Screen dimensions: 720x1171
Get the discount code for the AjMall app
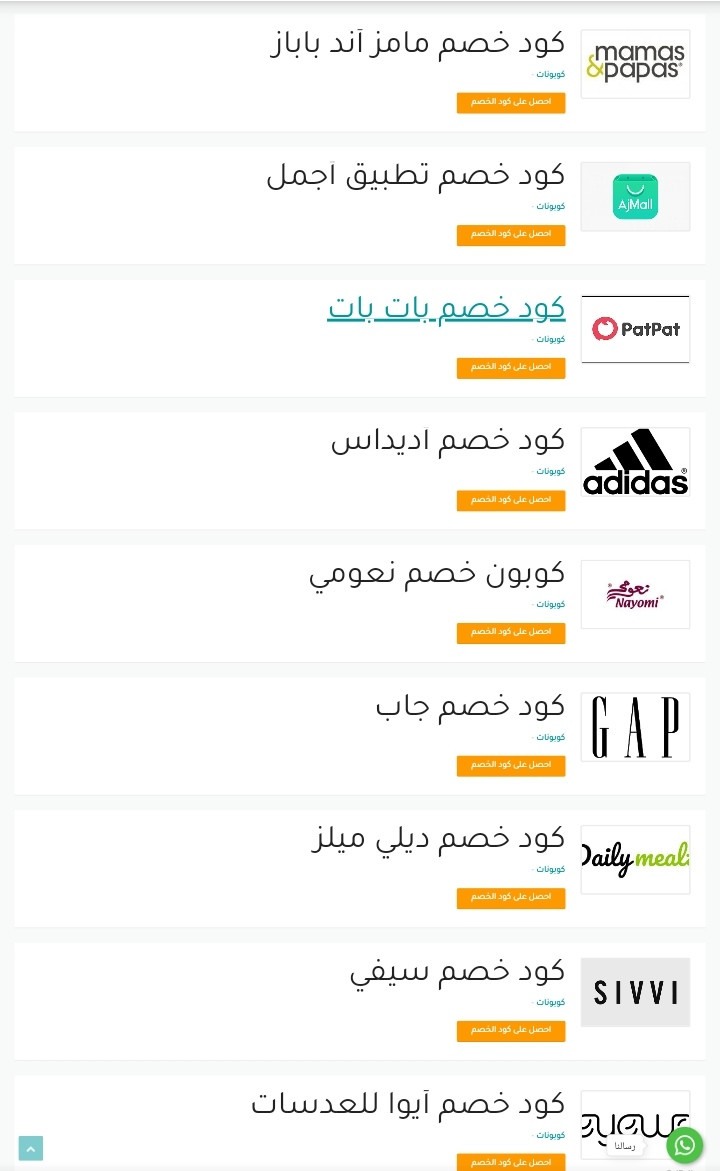[511, 234]
